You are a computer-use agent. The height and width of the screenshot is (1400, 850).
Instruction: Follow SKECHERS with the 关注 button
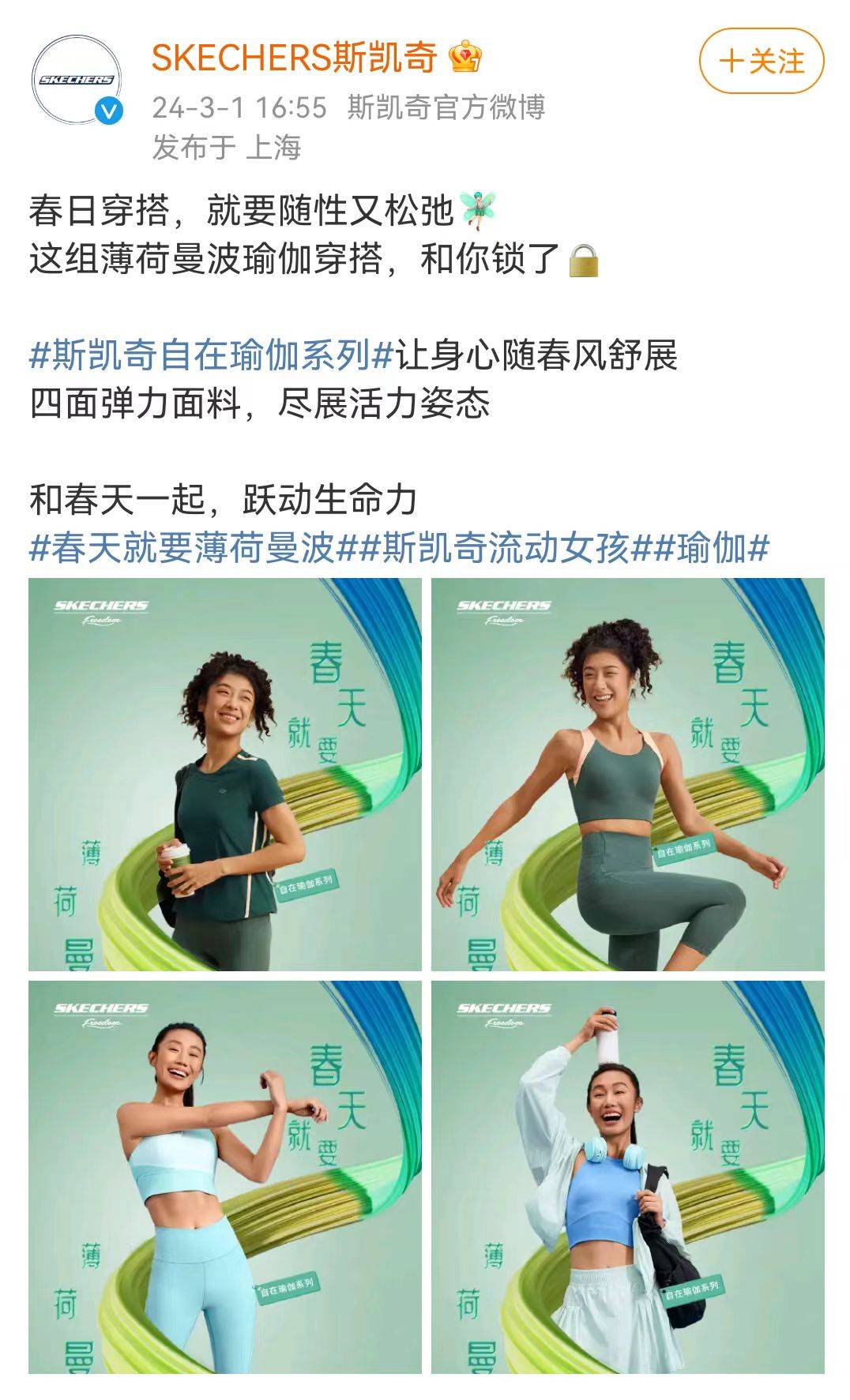pos(761,61)
